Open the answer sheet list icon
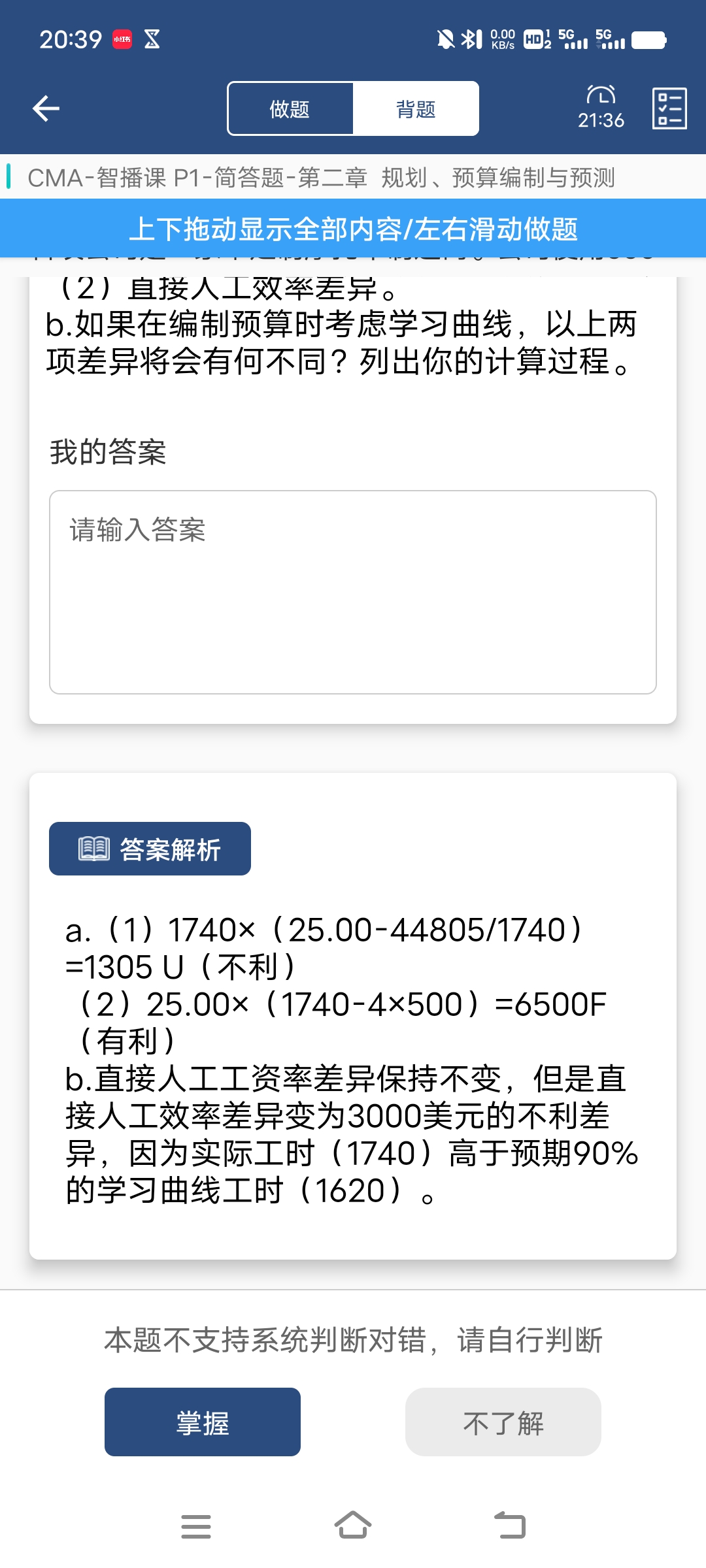Image resolution: width=706 pixels, height=1568 pixels. pyautogui.click(x=669, y=108)
